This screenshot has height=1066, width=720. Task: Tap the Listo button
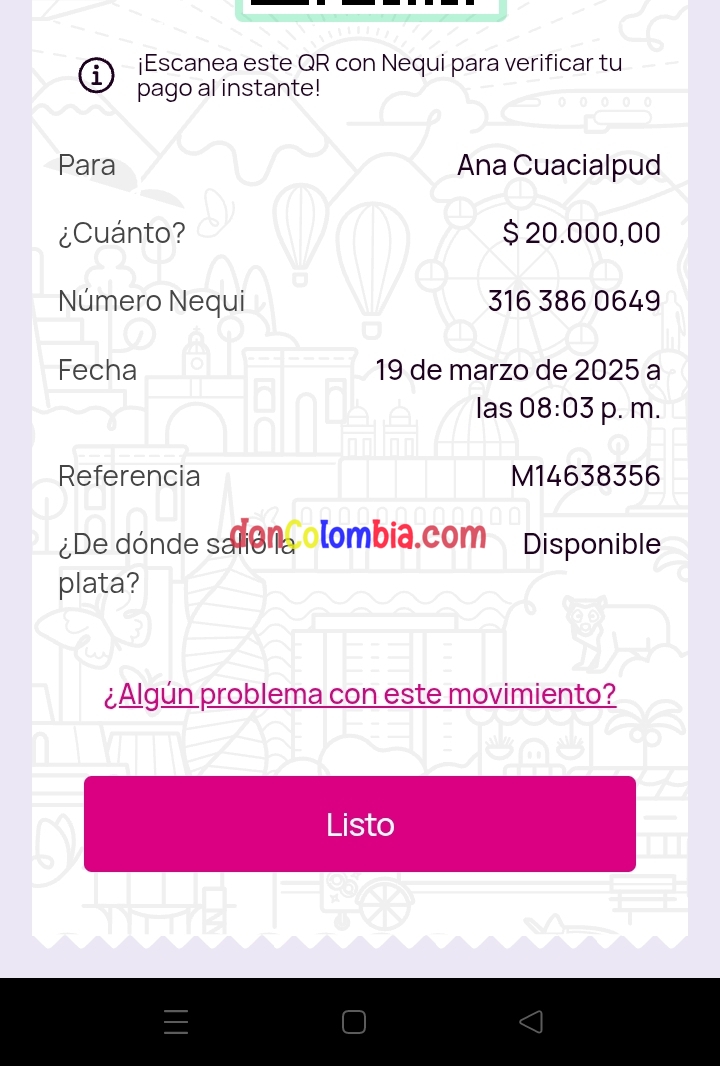click(360, 824)
